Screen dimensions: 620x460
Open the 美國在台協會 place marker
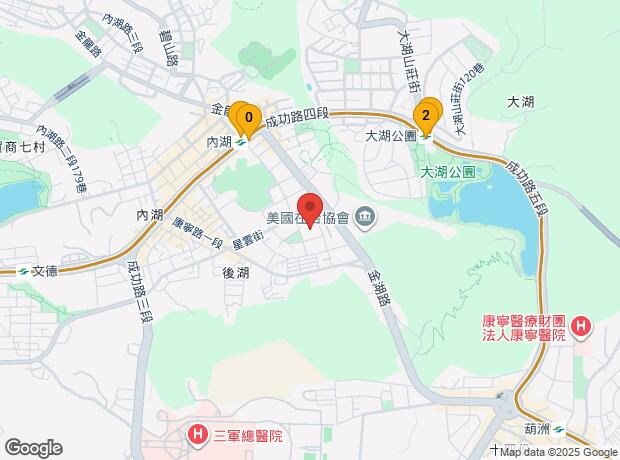click(365, 216)
